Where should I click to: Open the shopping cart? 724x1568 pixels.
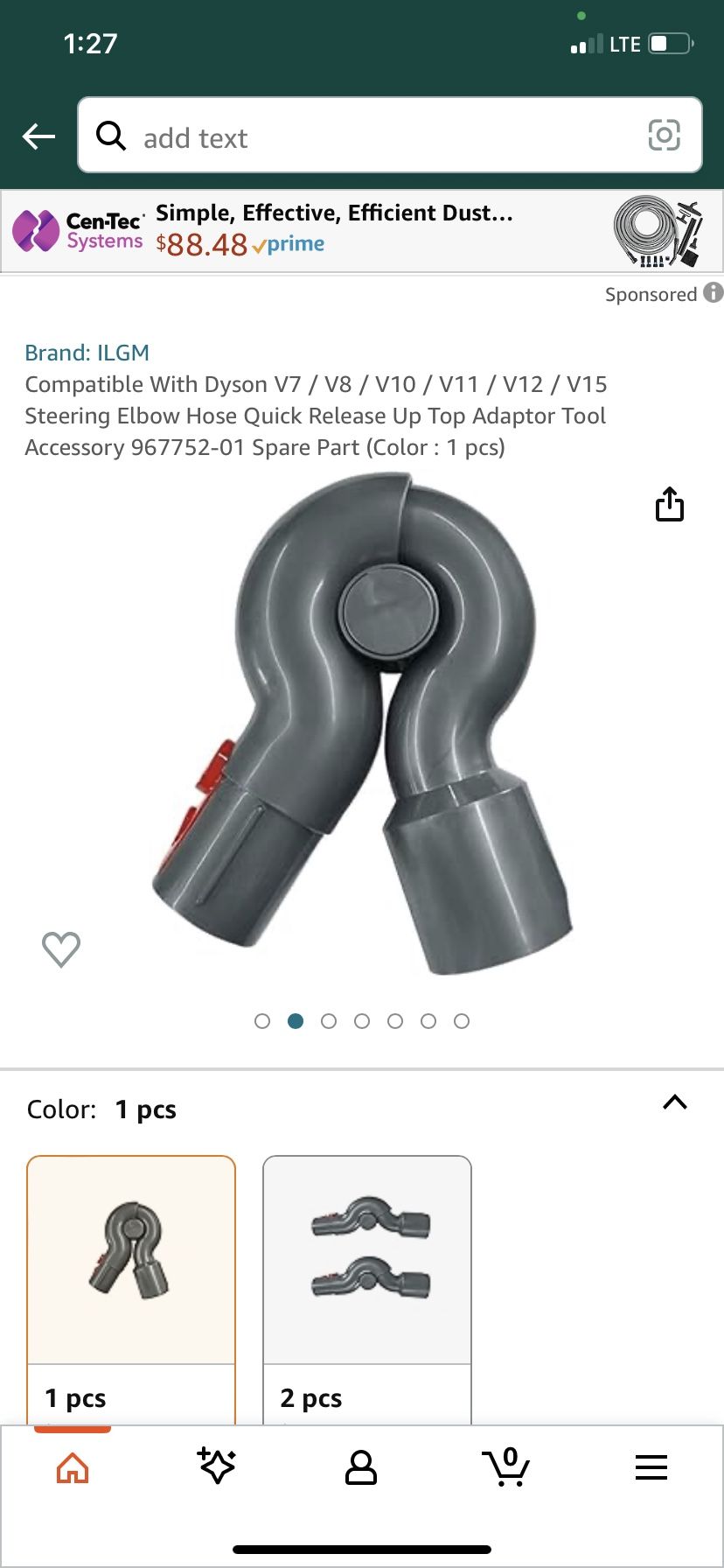(507, 1468)
